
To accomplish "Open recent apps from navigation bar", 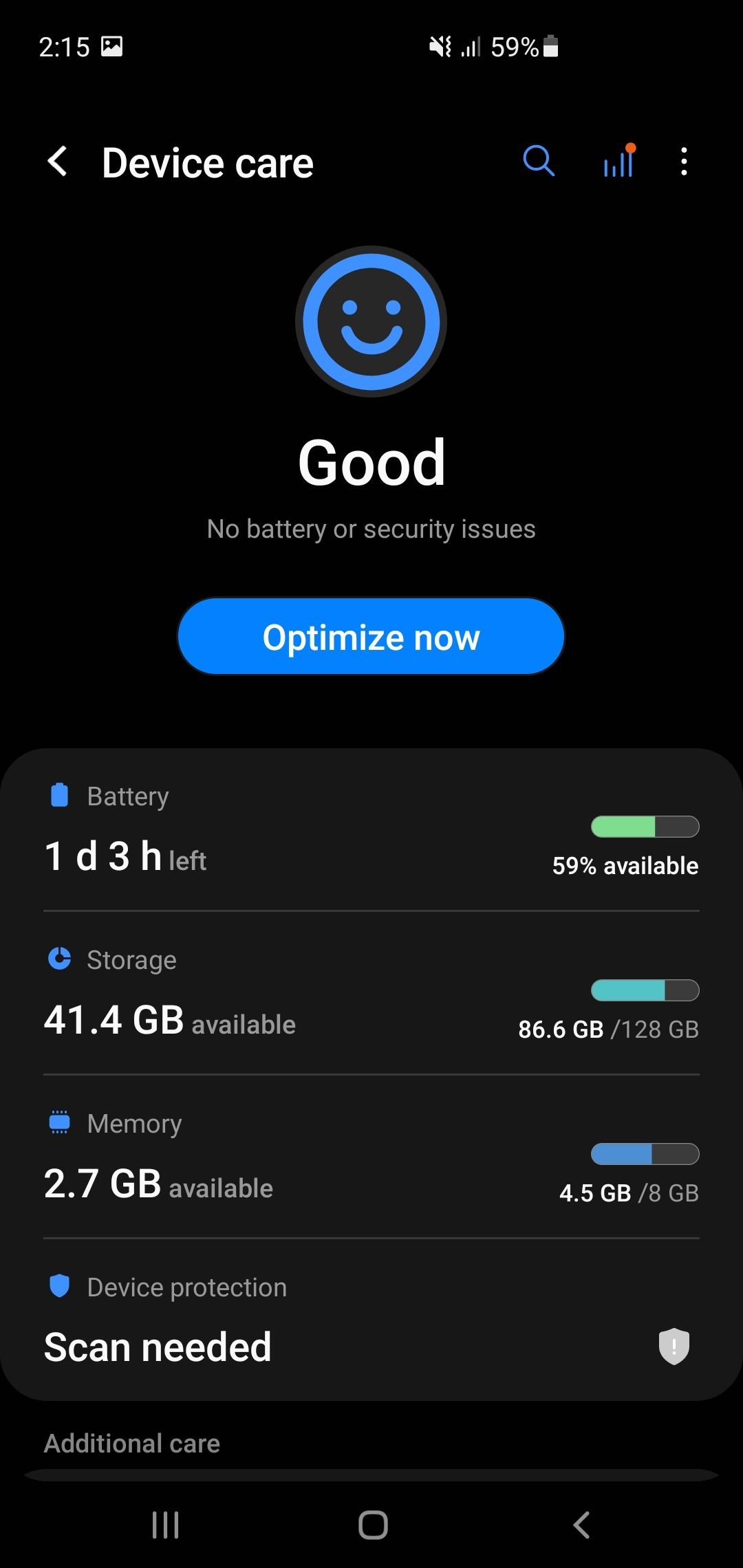I will [165, 1525].
